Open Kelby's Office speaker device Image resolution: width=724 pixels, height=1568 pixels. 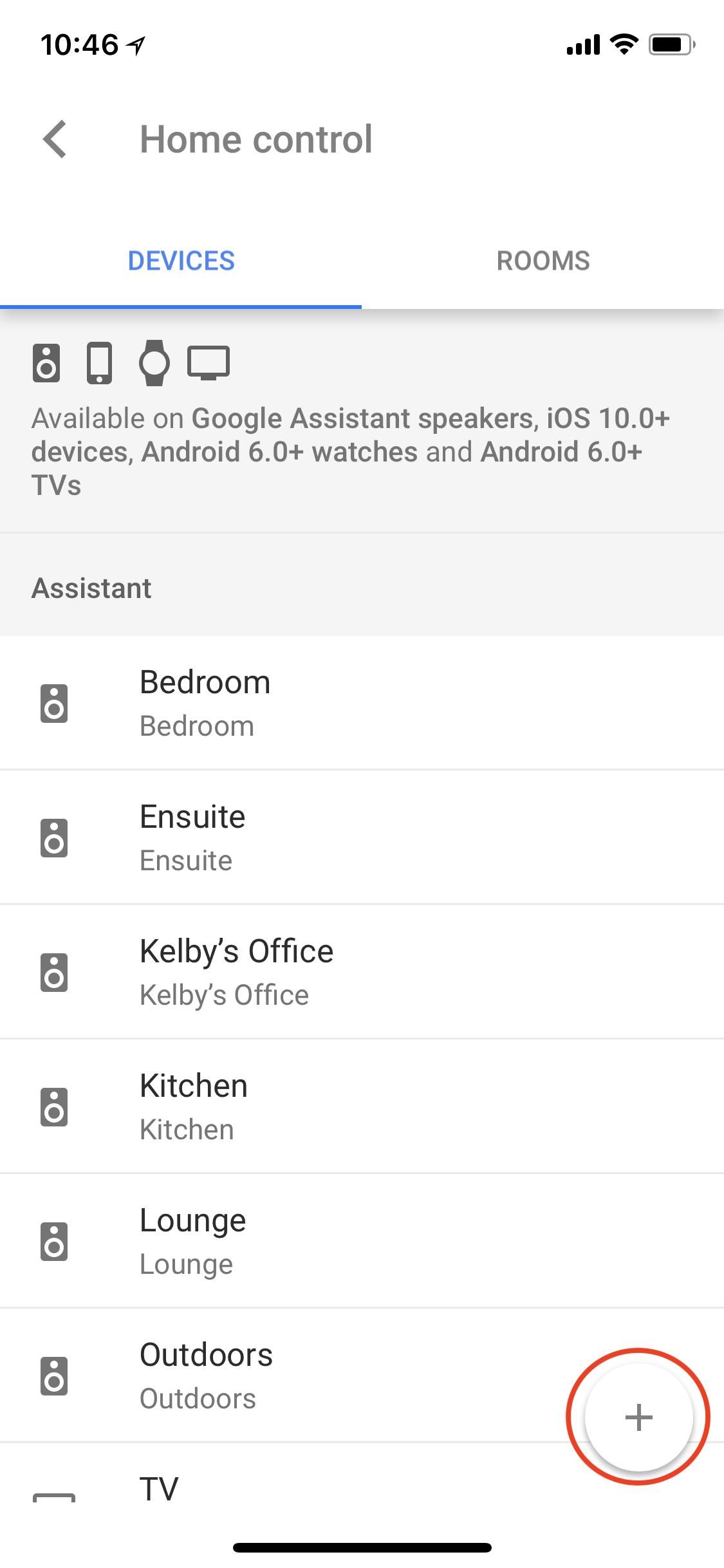pyautogui.click(x=360, y=972)
